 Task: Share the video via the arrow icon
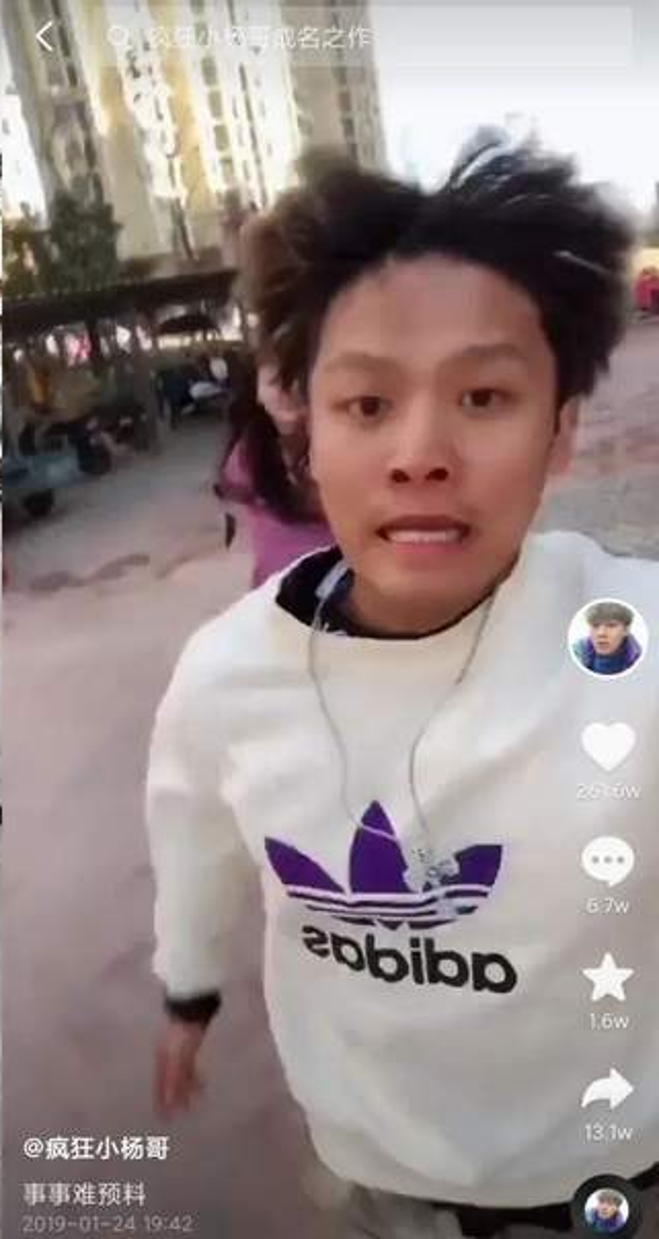(608, 1090)
